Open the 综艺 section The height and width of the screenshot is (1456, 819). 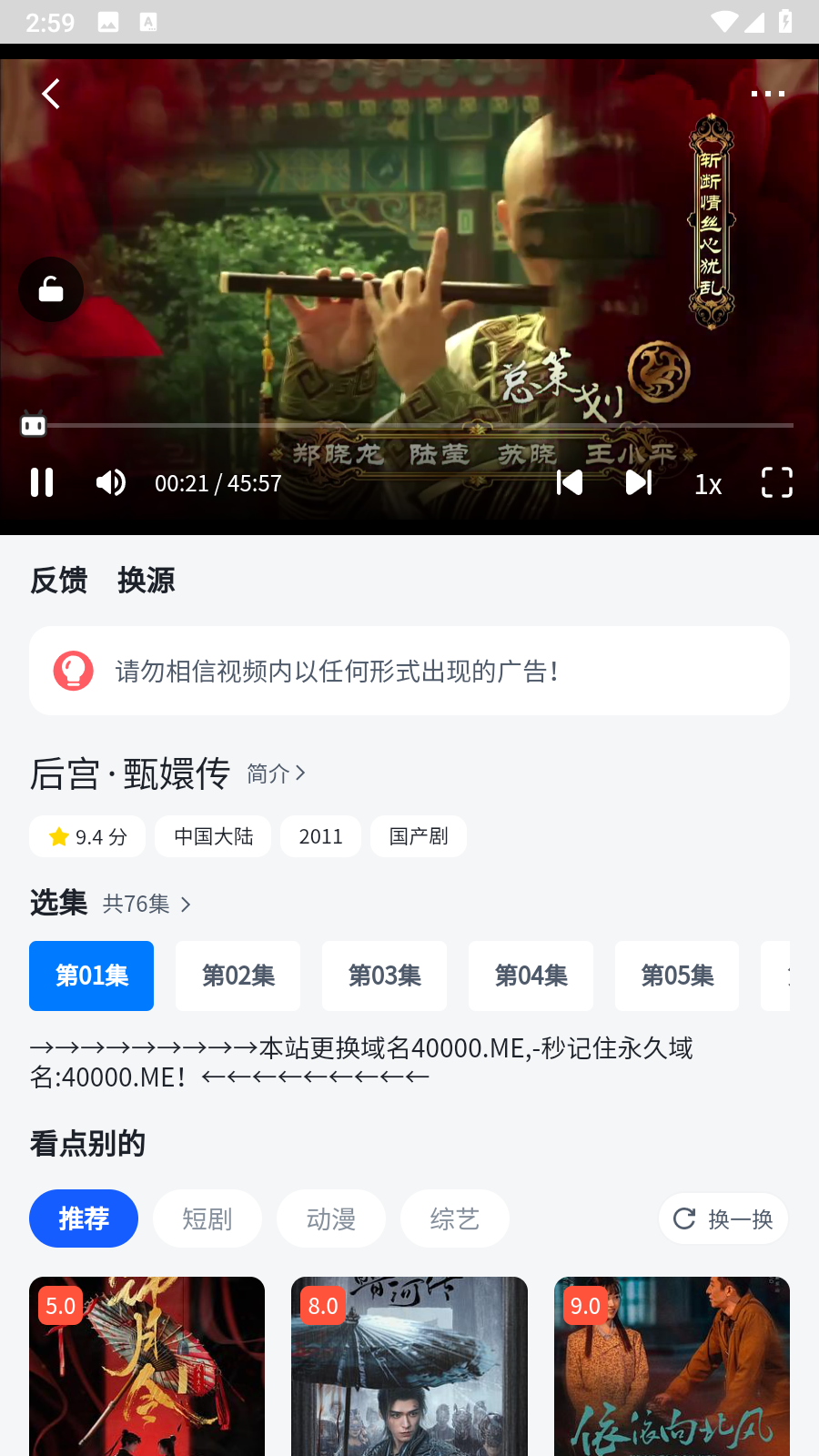(454, 1218)
